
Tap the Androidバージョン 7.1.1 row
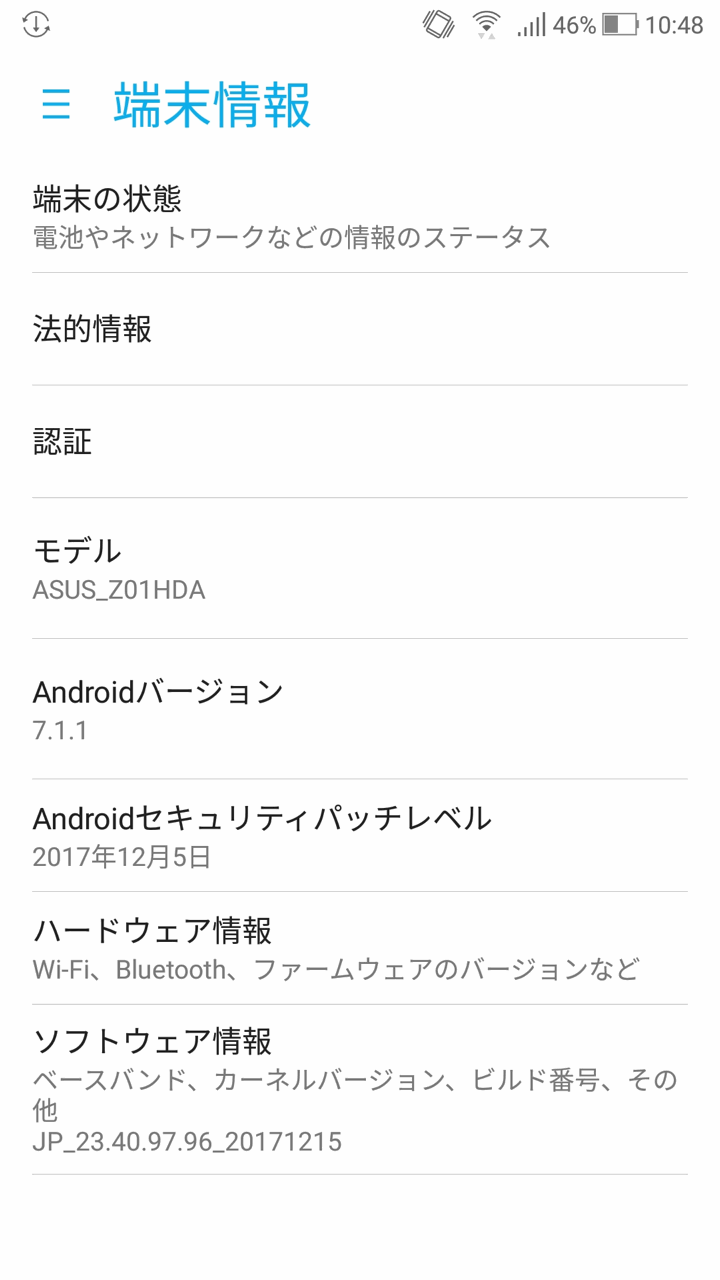click(x=359, y=709)
